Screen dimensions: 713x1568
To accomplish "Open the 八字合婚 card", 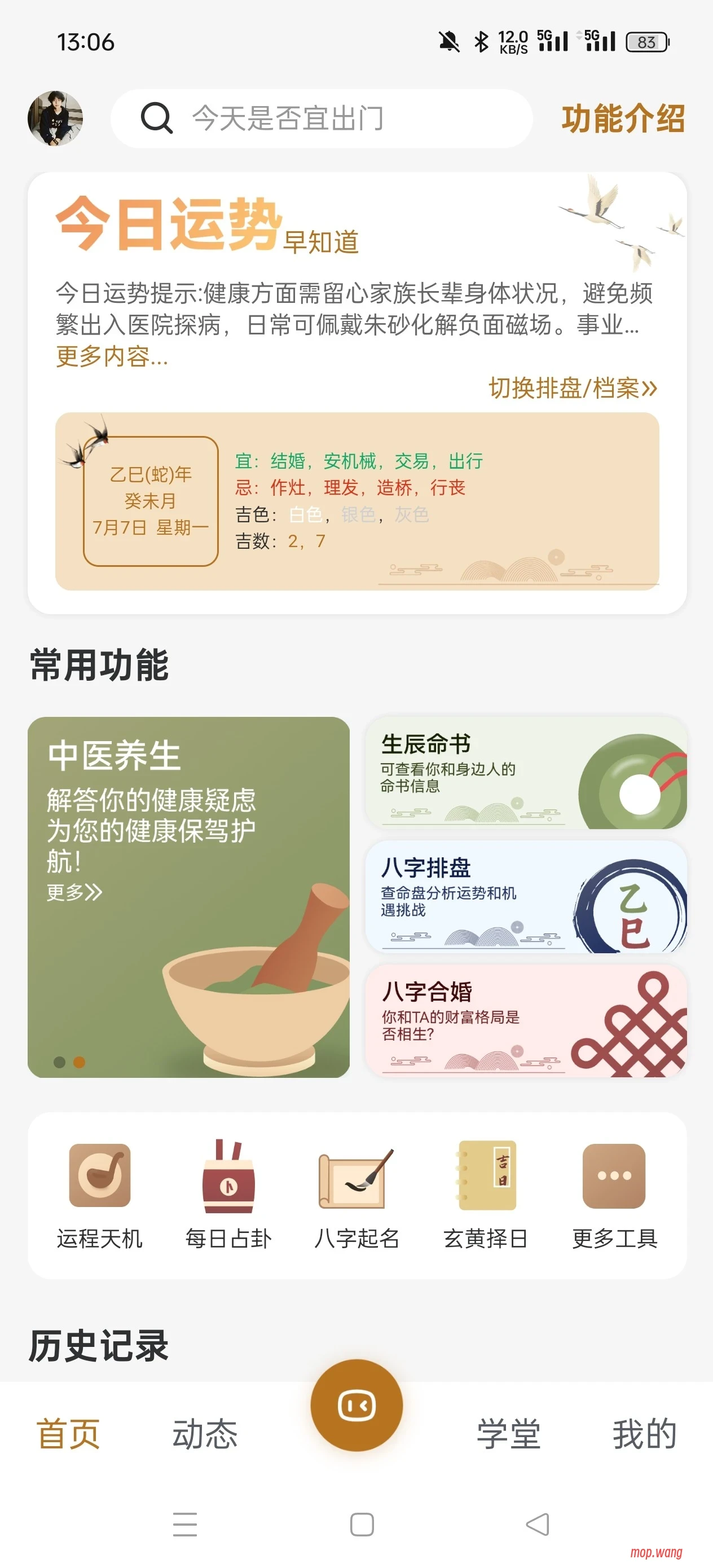I will coord(526,1020).
